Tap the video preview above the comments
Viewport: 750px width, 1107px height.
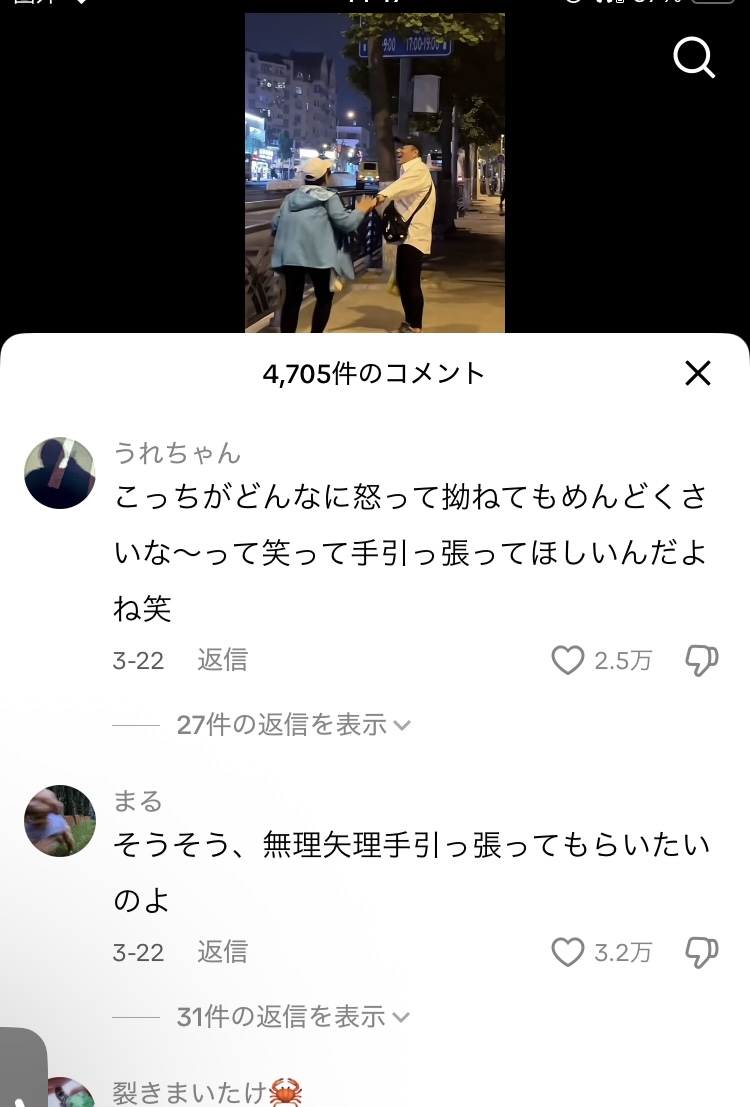point(375,172)
